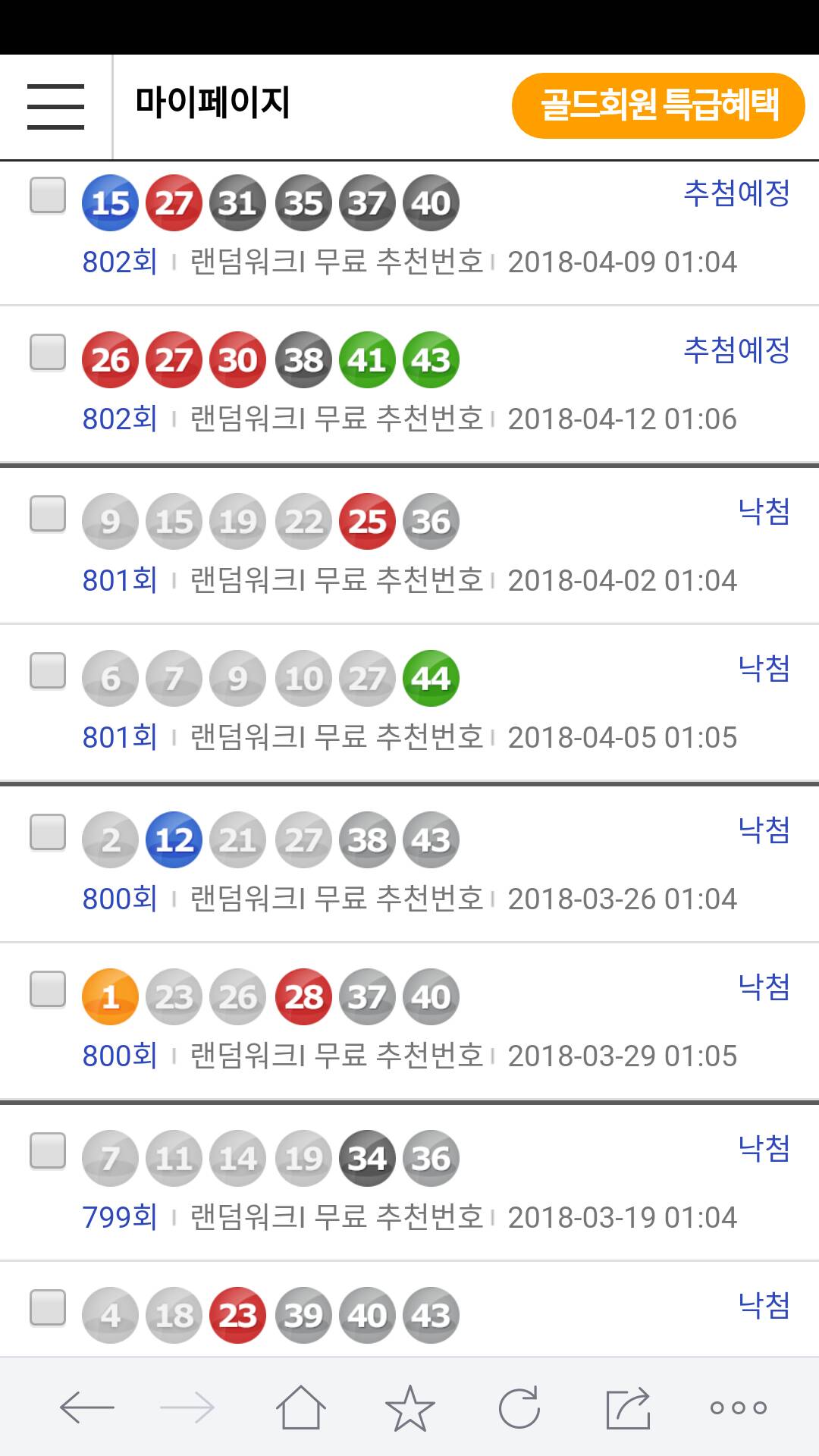
Task: Tap the 골드회원 특급혜택 button
Action: click(658, 105)
